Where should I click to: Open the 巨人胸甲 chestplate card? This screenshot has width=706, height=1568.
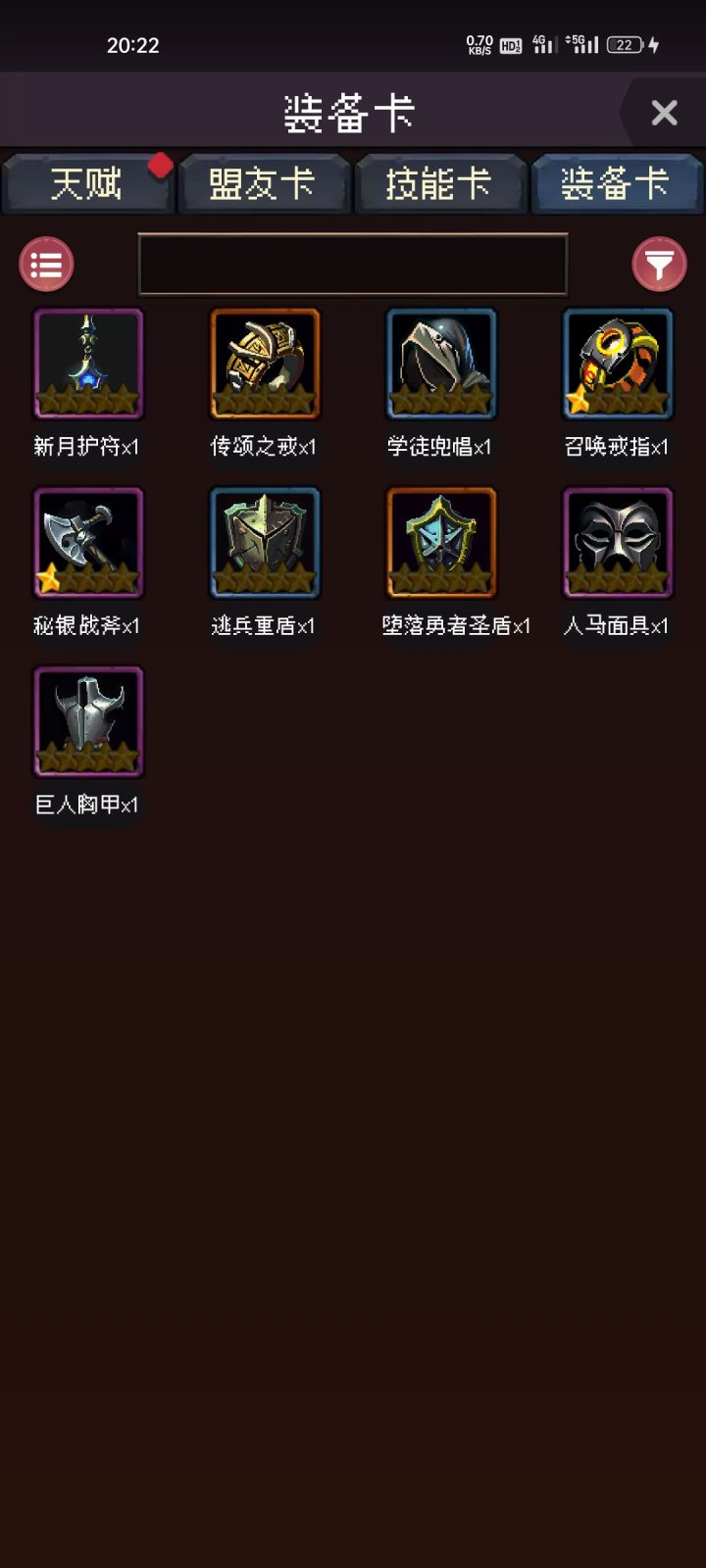point(88,720)
